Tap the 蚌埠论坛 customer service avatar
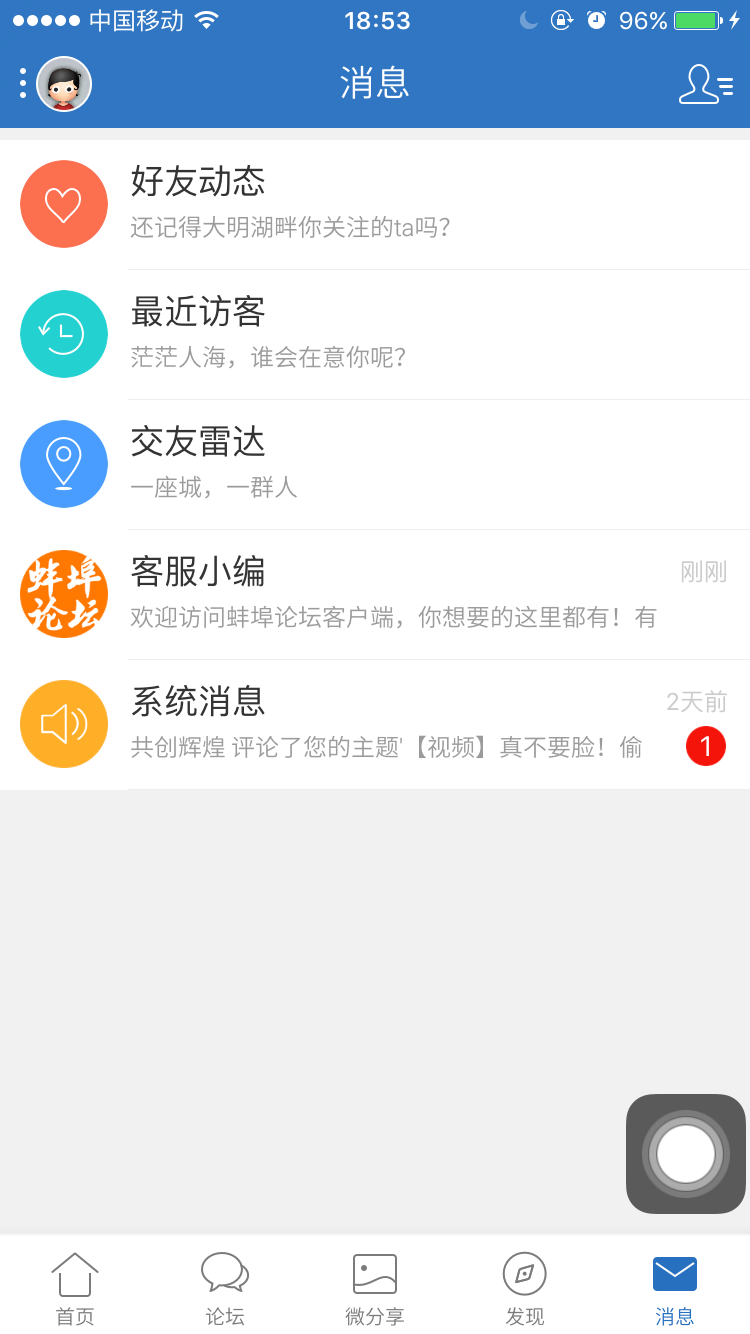Screen dimensions: 750x1334 coord(64,594)
